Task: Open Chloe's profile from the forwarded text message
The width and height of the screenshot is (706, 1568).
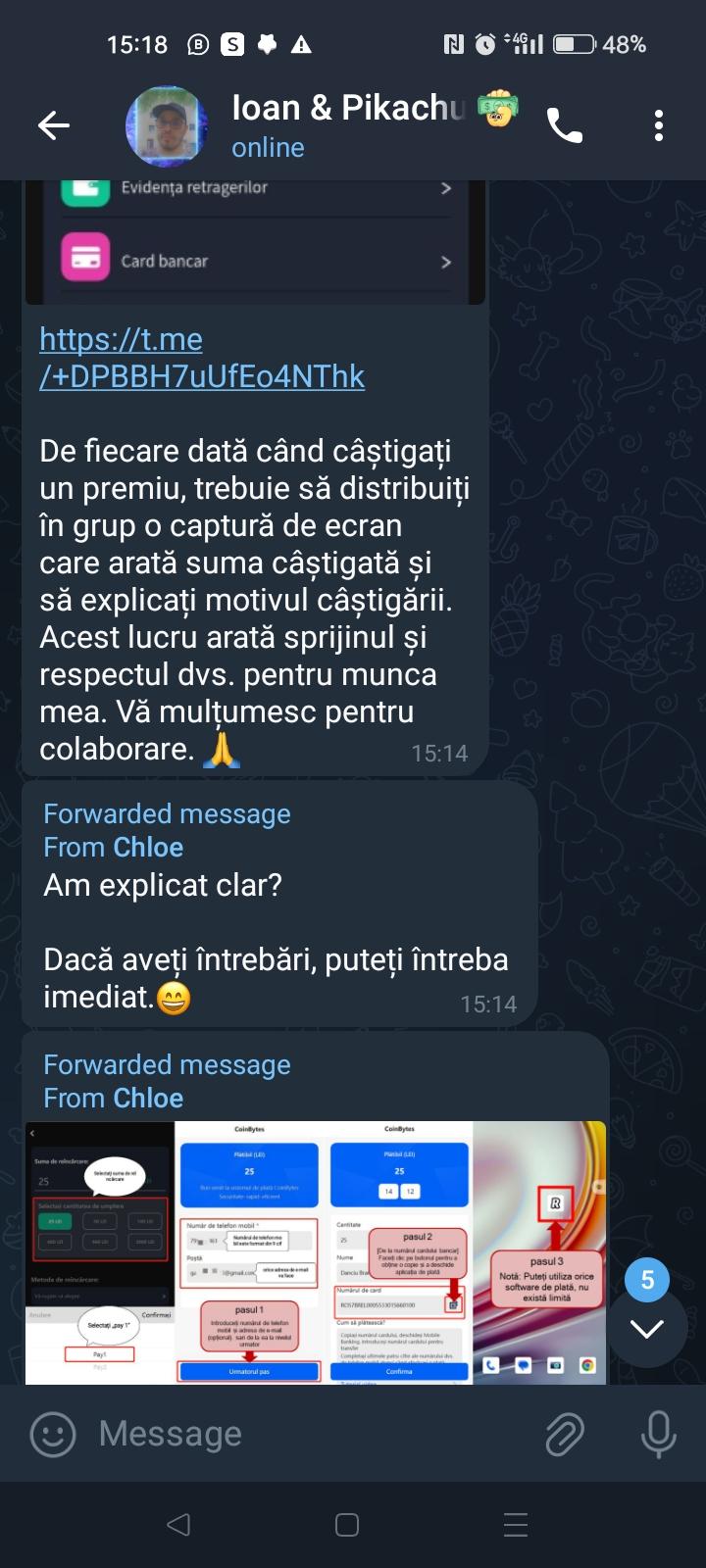Action: tap(148, 848)
